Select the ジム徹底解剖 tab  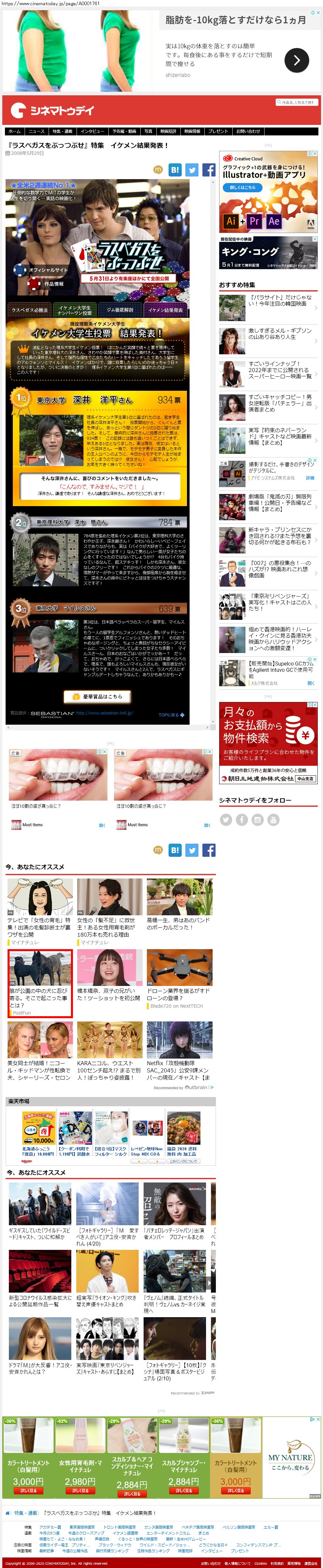(x=120, y=310)
